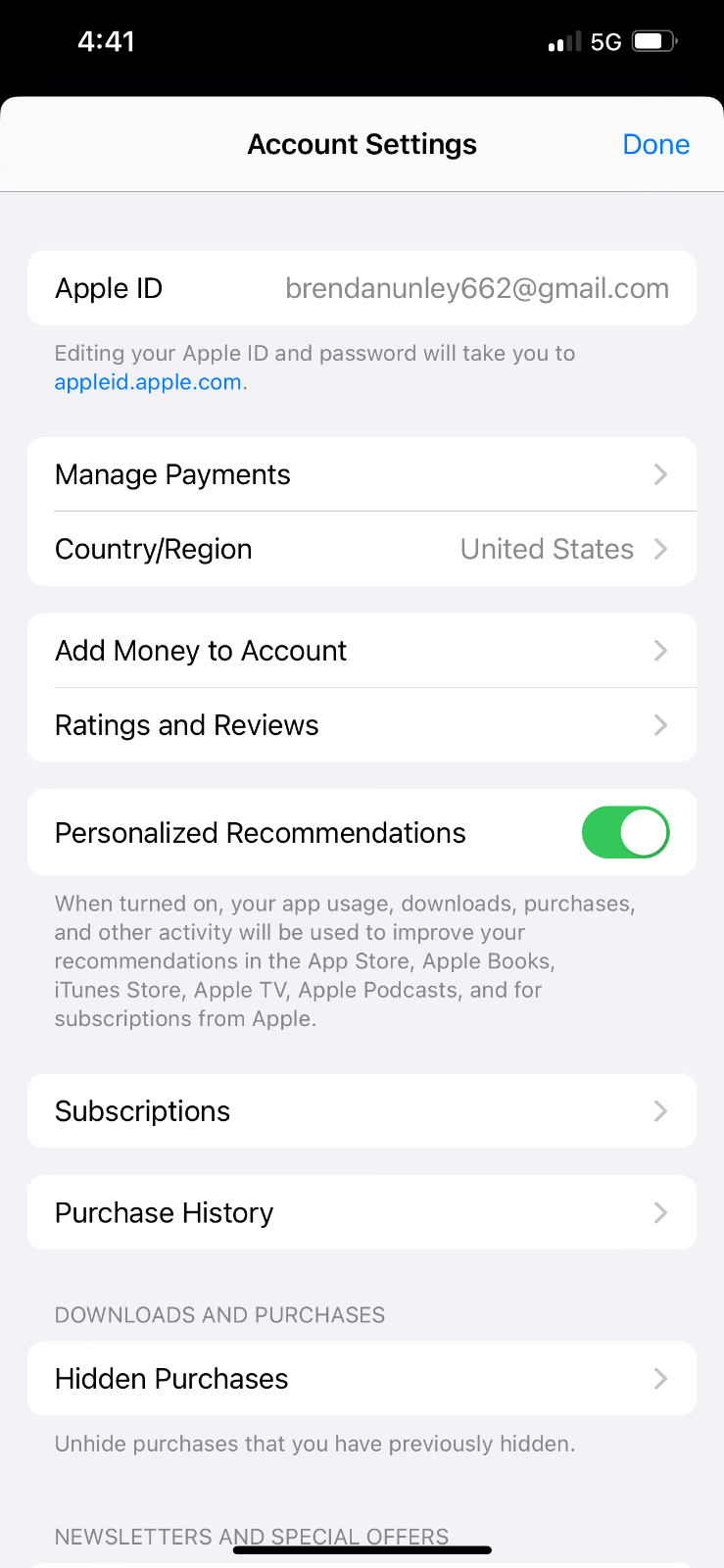
Task: Open Hidden Purchases
Action: point(362,1379)
